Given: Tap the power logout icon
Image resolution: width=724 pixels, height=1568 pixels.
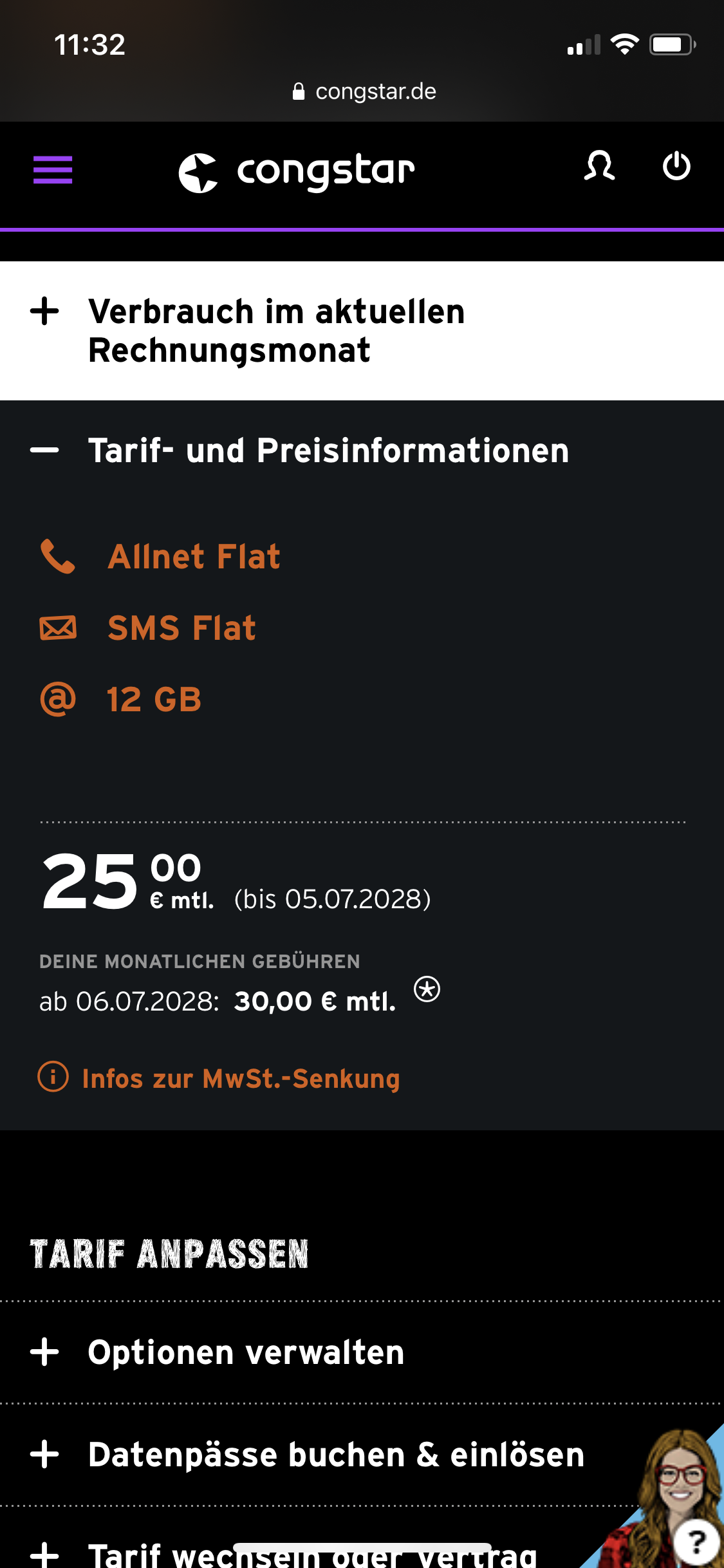Looking at the screenshot, I should (x=676, y=166).
